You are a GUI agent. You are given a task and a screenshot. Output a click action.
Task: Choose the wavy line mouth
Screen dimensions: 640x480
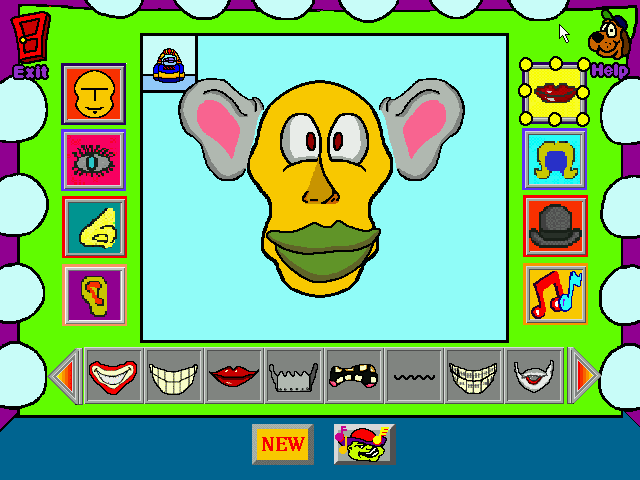pyautogui.click(x=414, y=377)
